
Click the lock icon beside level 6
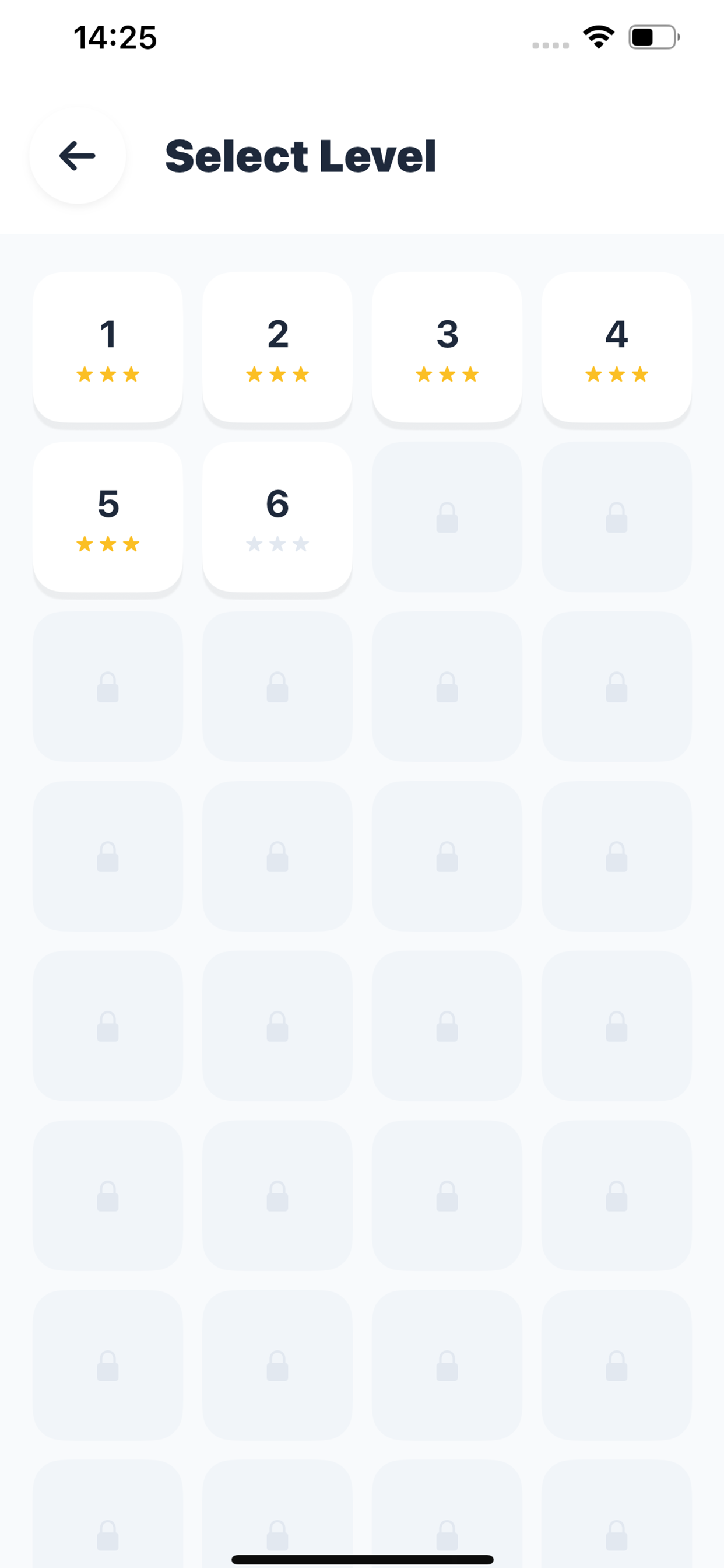(x=447, y=518)
